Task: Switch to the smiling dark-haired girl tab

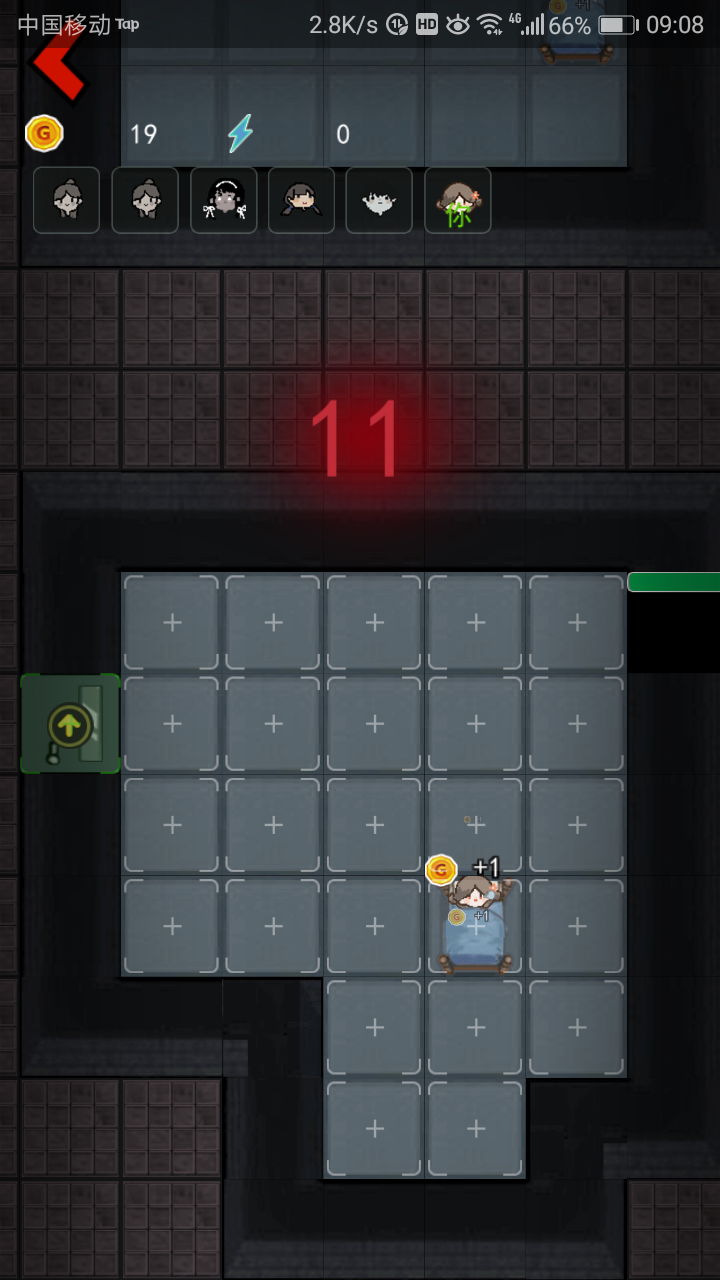Action: tap(301, 200)
